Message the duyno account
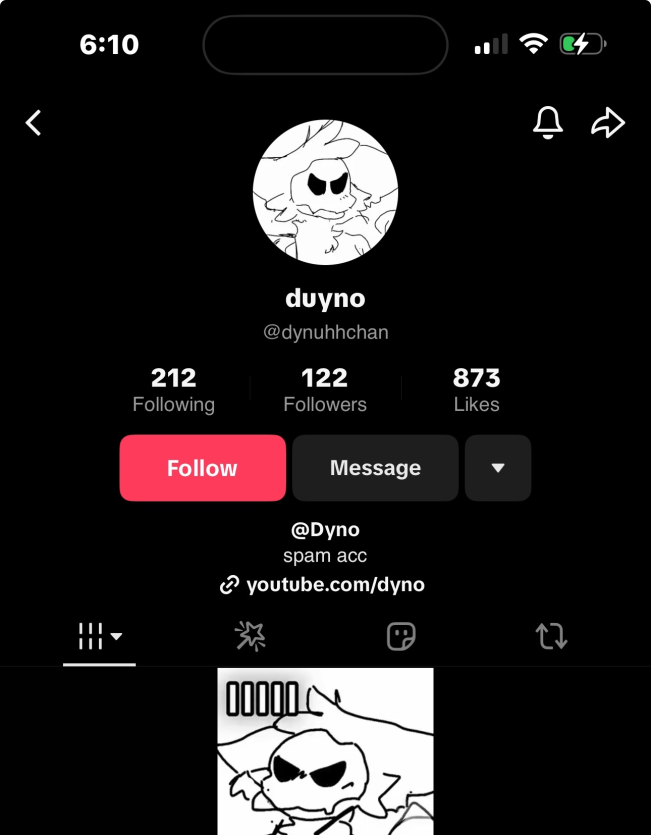Viewport: 651px width, 835px height. pos(375,468)
